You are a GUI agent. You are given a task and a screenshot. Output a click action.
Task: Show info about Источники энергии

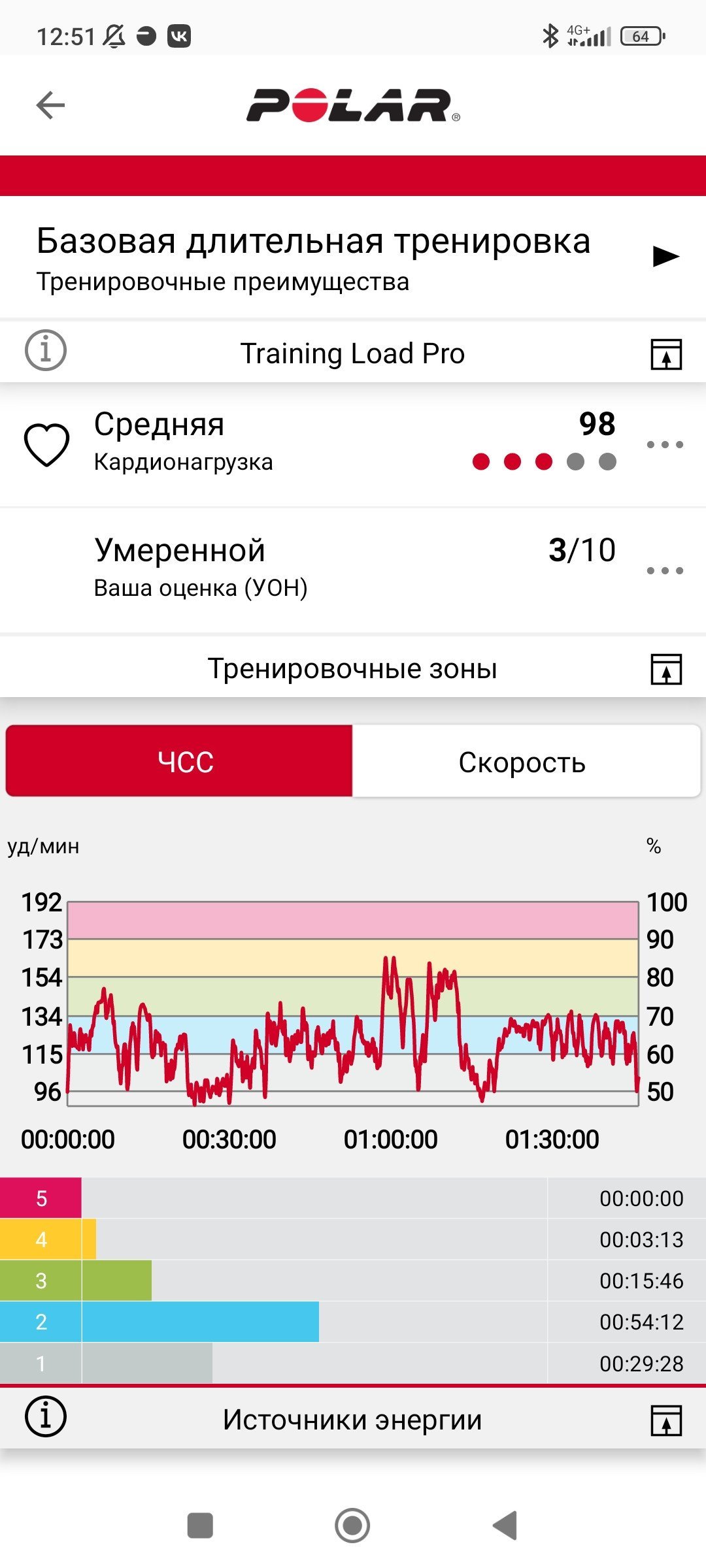(x=46, y=1416)
